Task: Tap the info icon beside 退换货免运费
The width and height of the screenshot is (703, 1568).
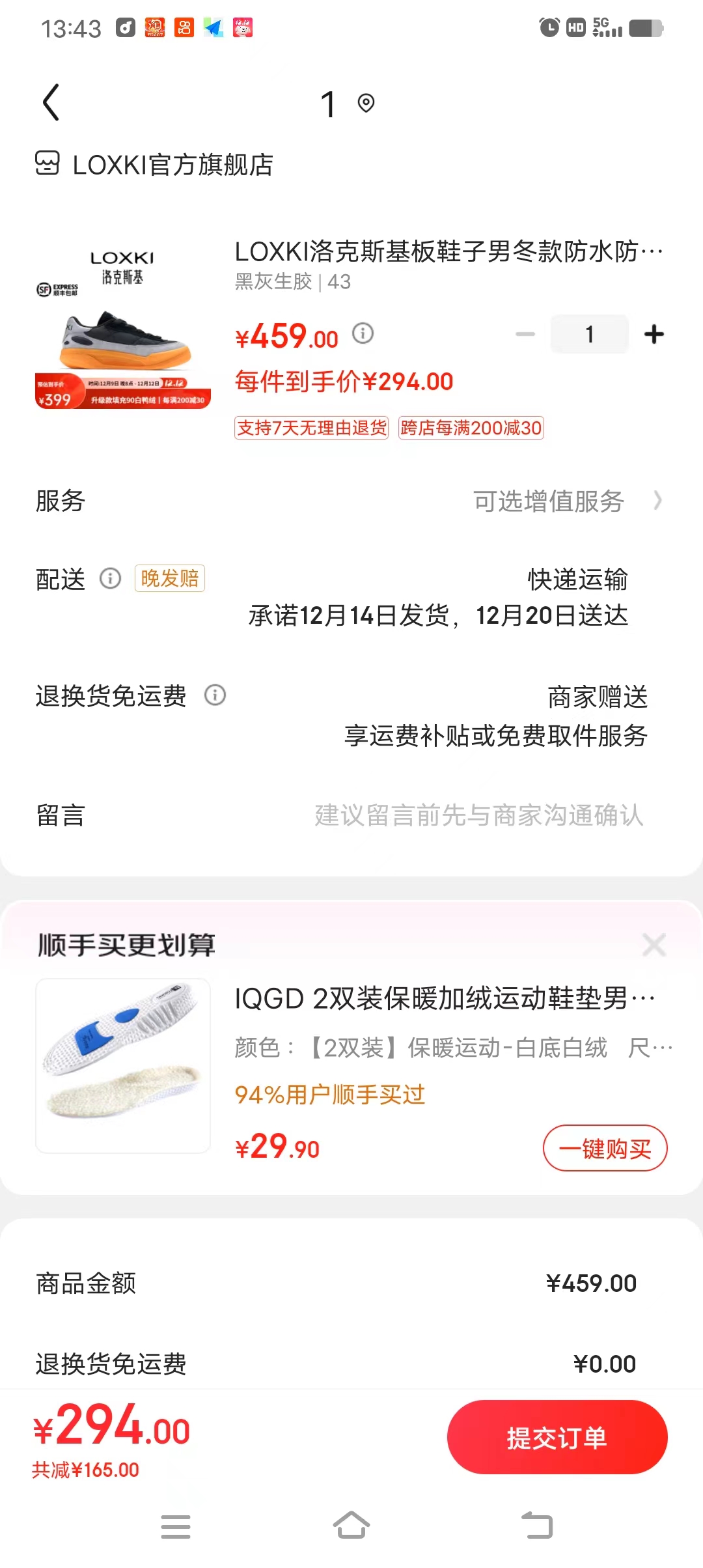Action: (x=215, y=695)
